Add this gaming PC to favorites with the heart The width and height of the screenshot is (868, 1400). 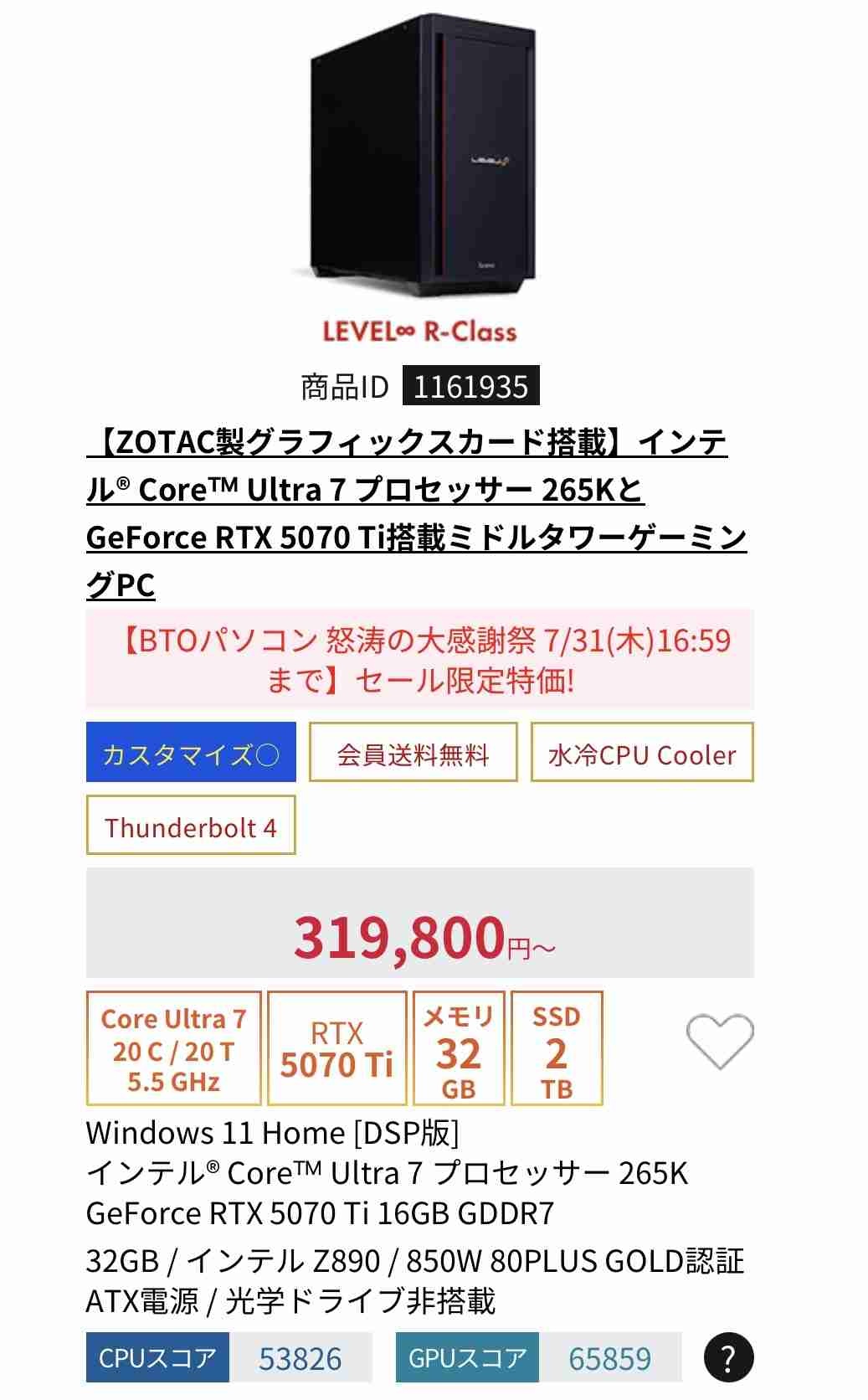click(x=719, y=1042)
